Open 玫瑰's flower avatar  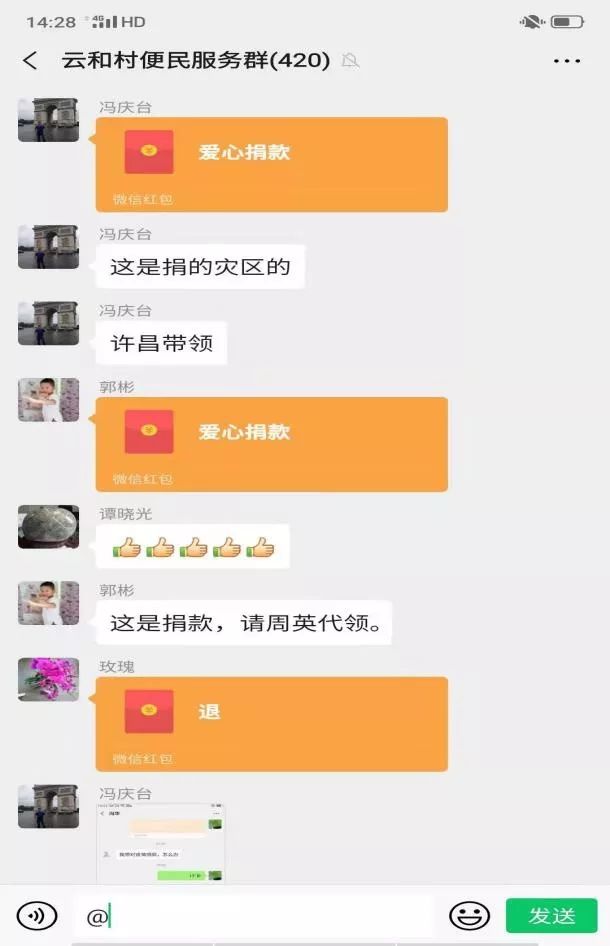pyautogui.click(x=48, y=680)
